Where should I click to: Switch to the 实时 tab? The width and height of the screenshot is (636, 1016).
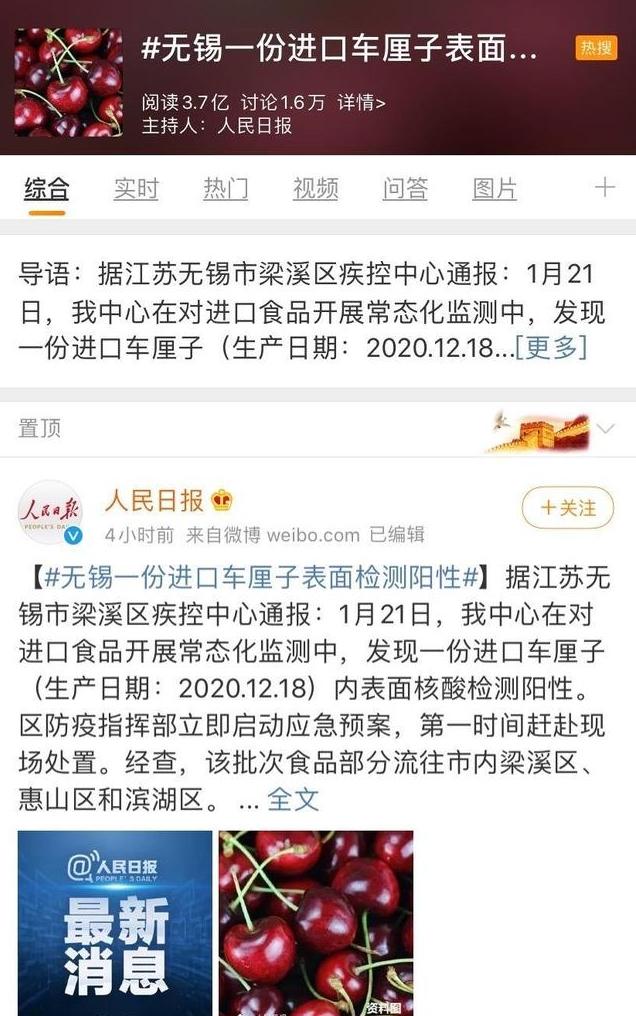(x=136, y=189)
